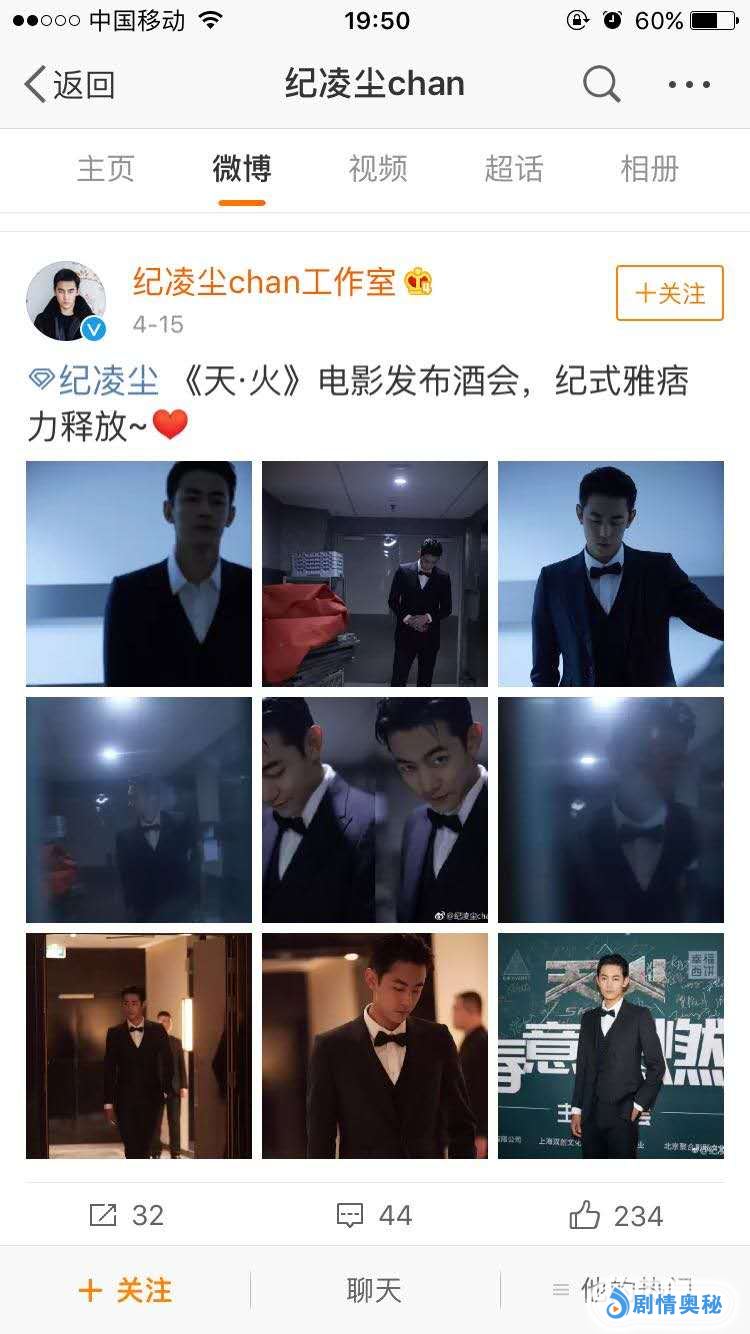
Task: Open the two-face collage photo in grid
Action: click(374, 809)
